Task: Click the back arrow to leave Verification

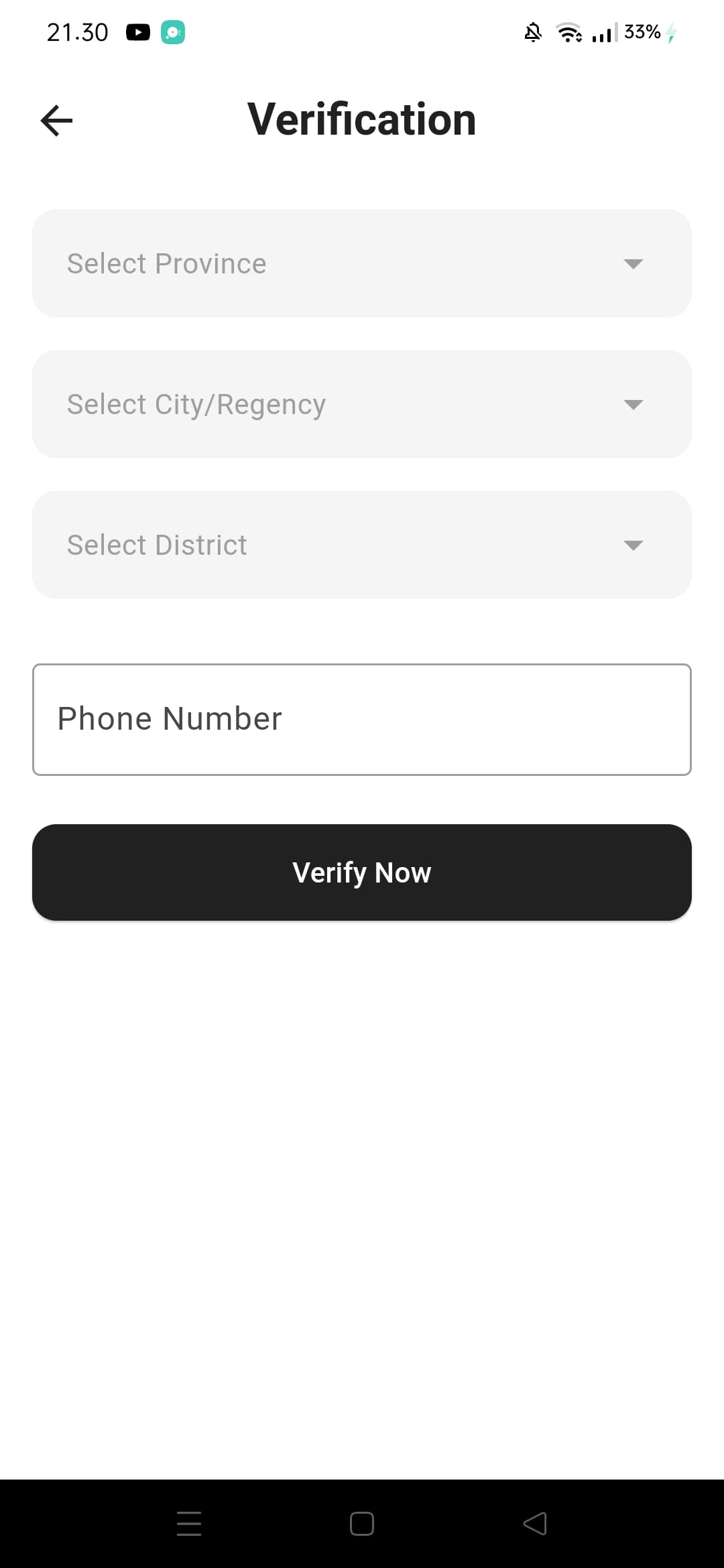Action: (x=56, y=121)
